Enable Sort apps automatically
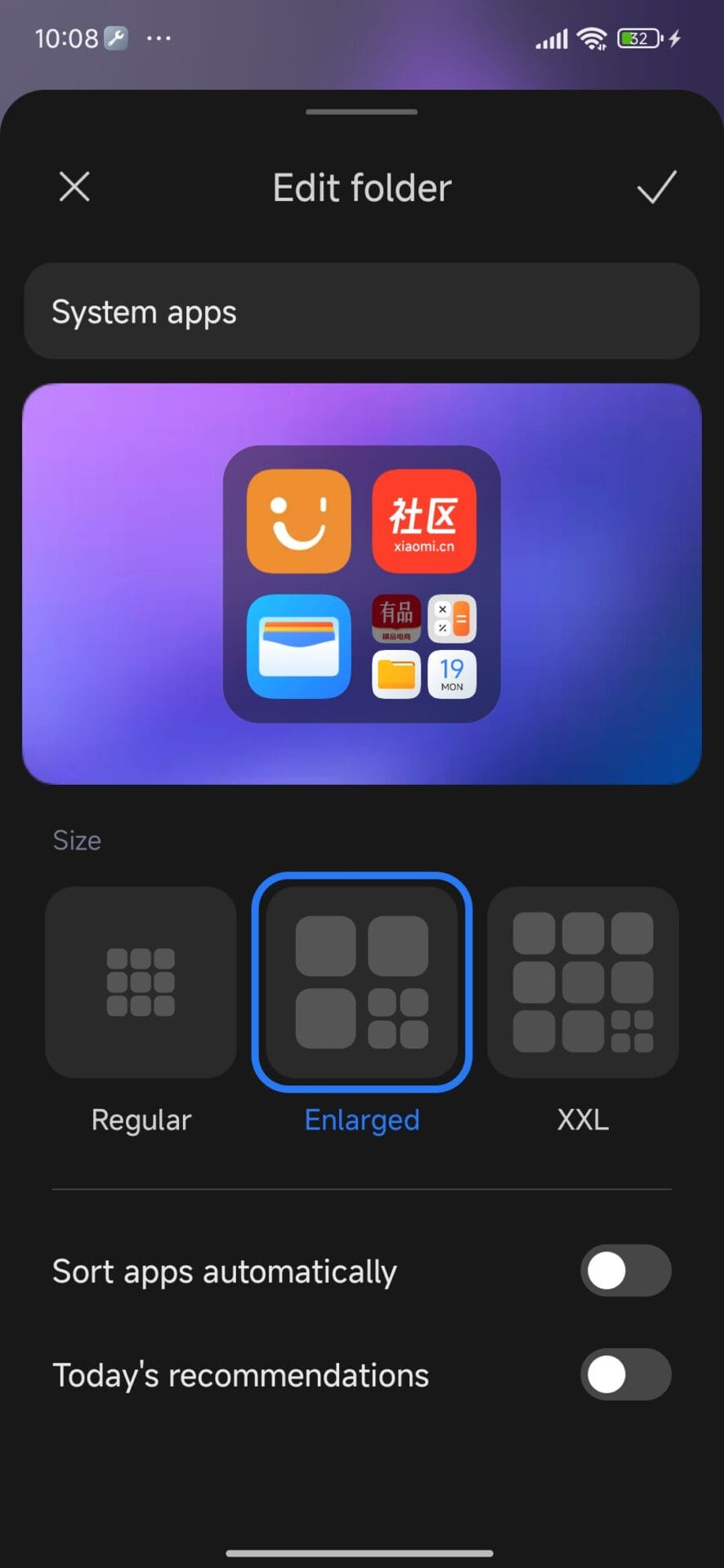The height and width of the screenshot is (1568, 724). [625, 1271]
